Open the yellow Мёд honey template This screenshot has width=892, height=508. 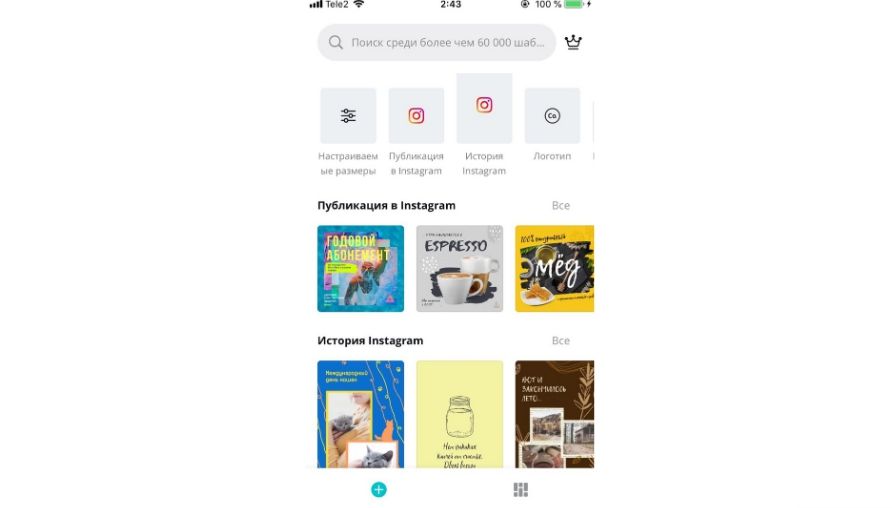[x=554, y=268]
